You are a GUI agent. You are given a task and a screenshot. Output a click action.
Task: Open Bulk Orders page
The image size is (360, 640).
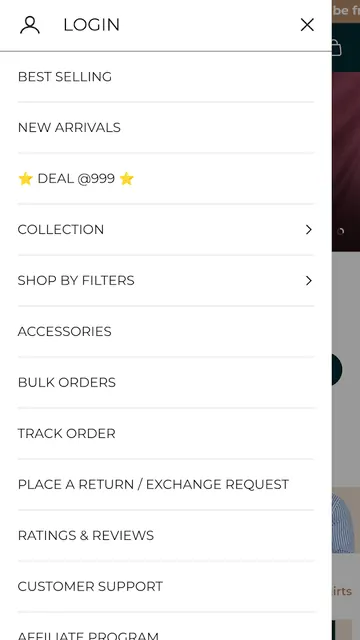(x=166, y=382)
